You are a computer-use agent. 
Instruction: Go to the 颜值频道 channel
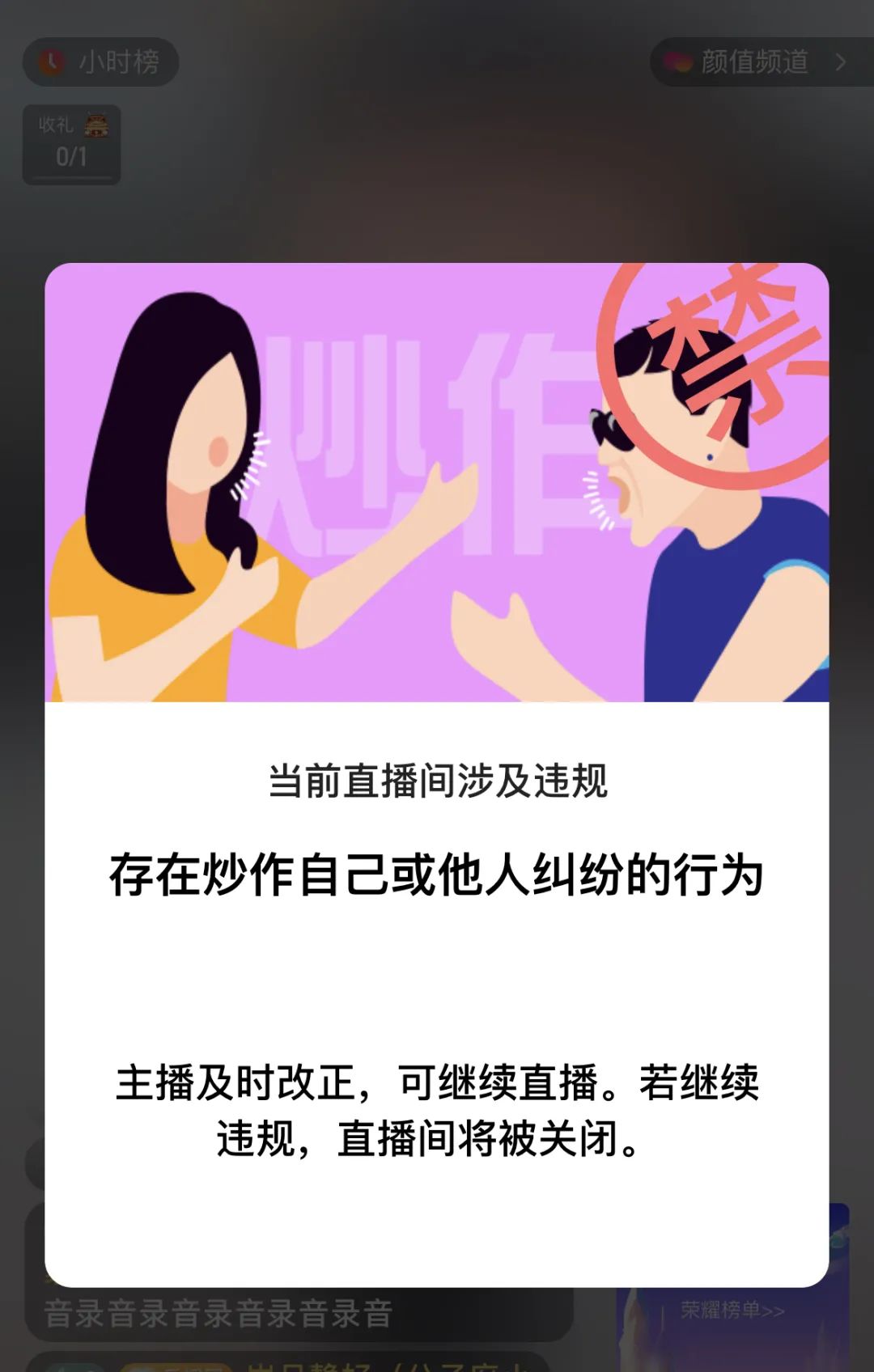pyautogui.click(x=754, y=62)
